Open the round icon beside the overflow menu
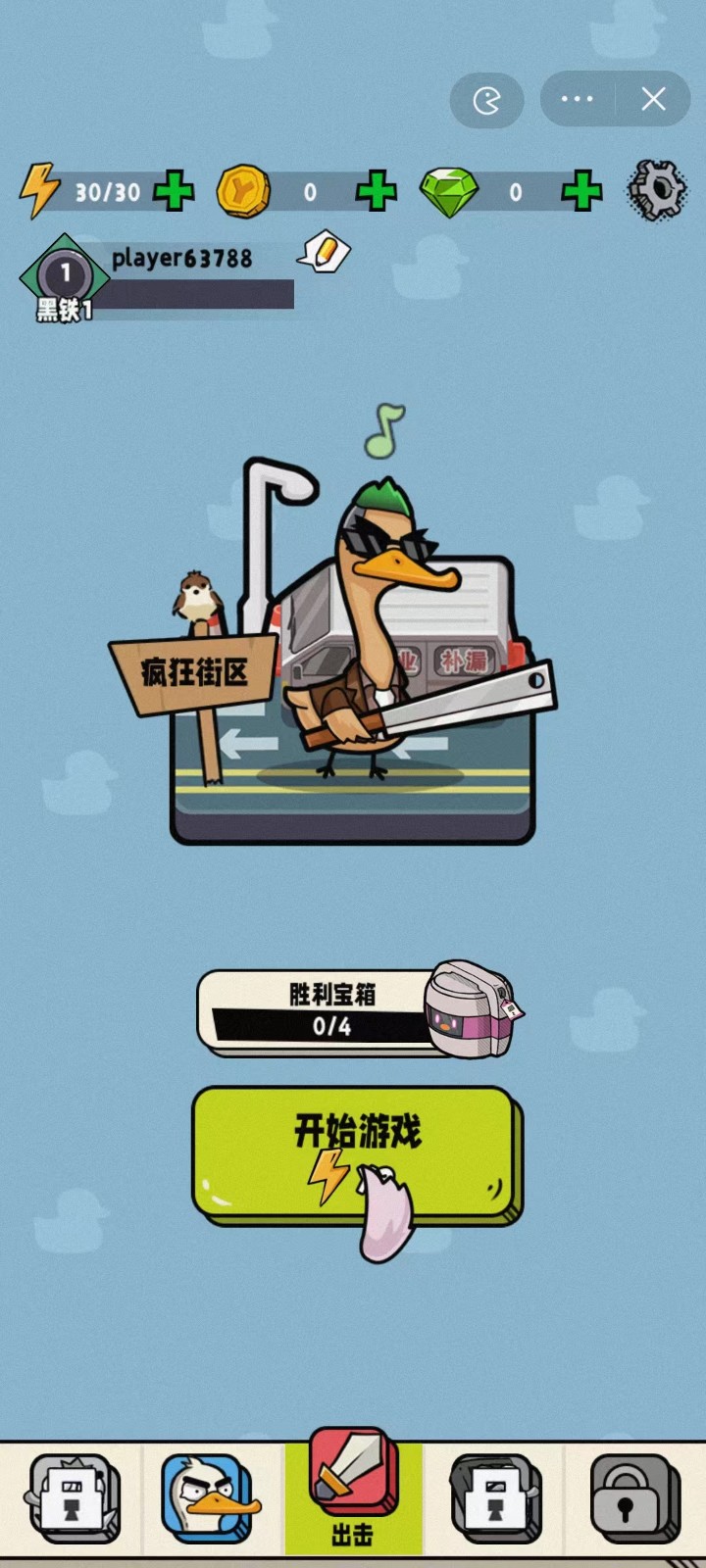This screenshot has height=1568, width=706. click(486, 100)
